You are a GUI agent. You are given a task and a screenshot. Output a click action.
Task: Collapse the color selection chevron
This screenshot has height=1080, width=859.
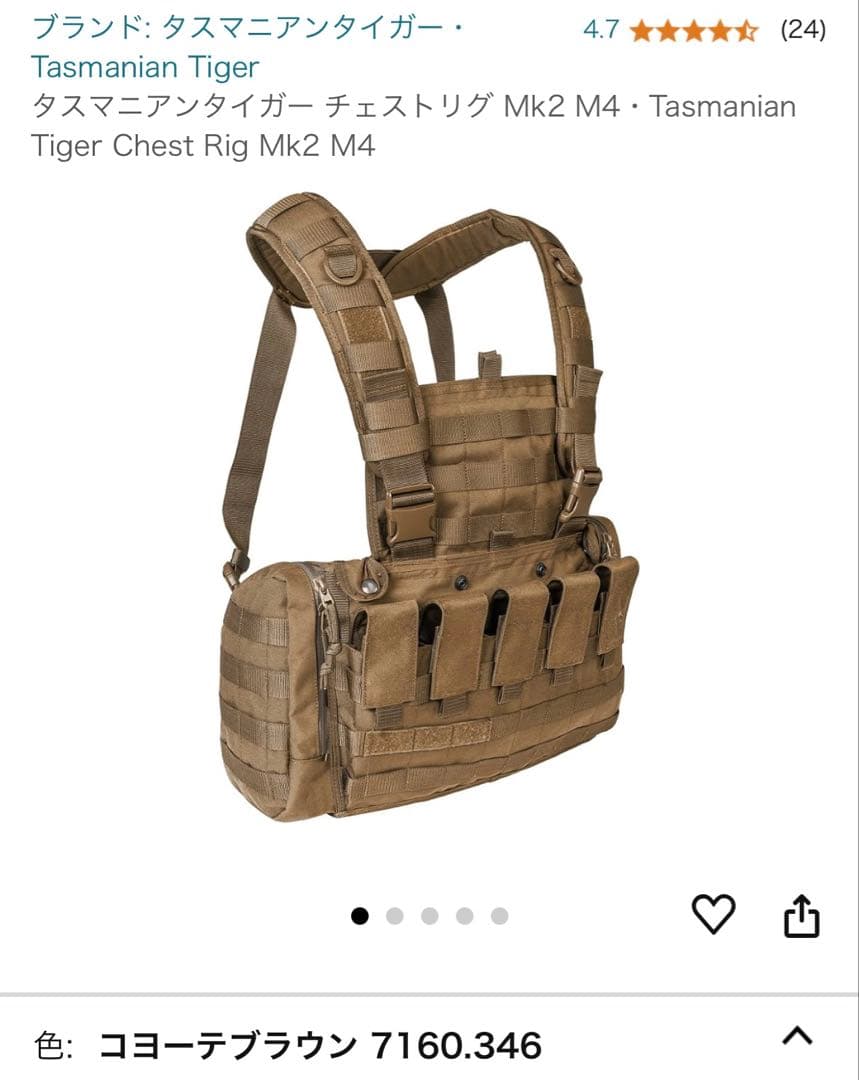point(797,1037)
